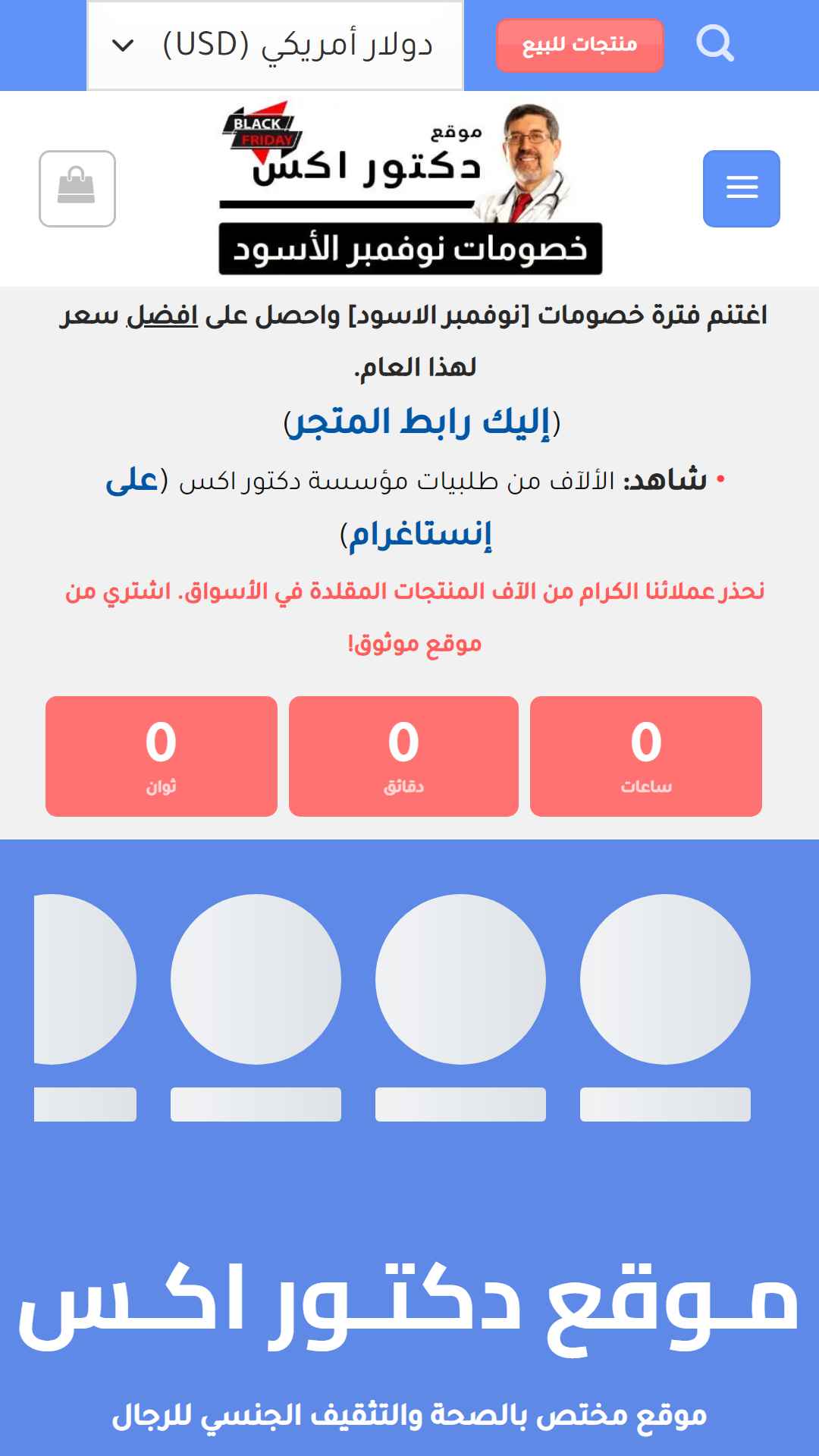The height and width of the screenshot is (1456, 819).
Task: Open the shopping bag cart
Action: [x=77, y=188]
